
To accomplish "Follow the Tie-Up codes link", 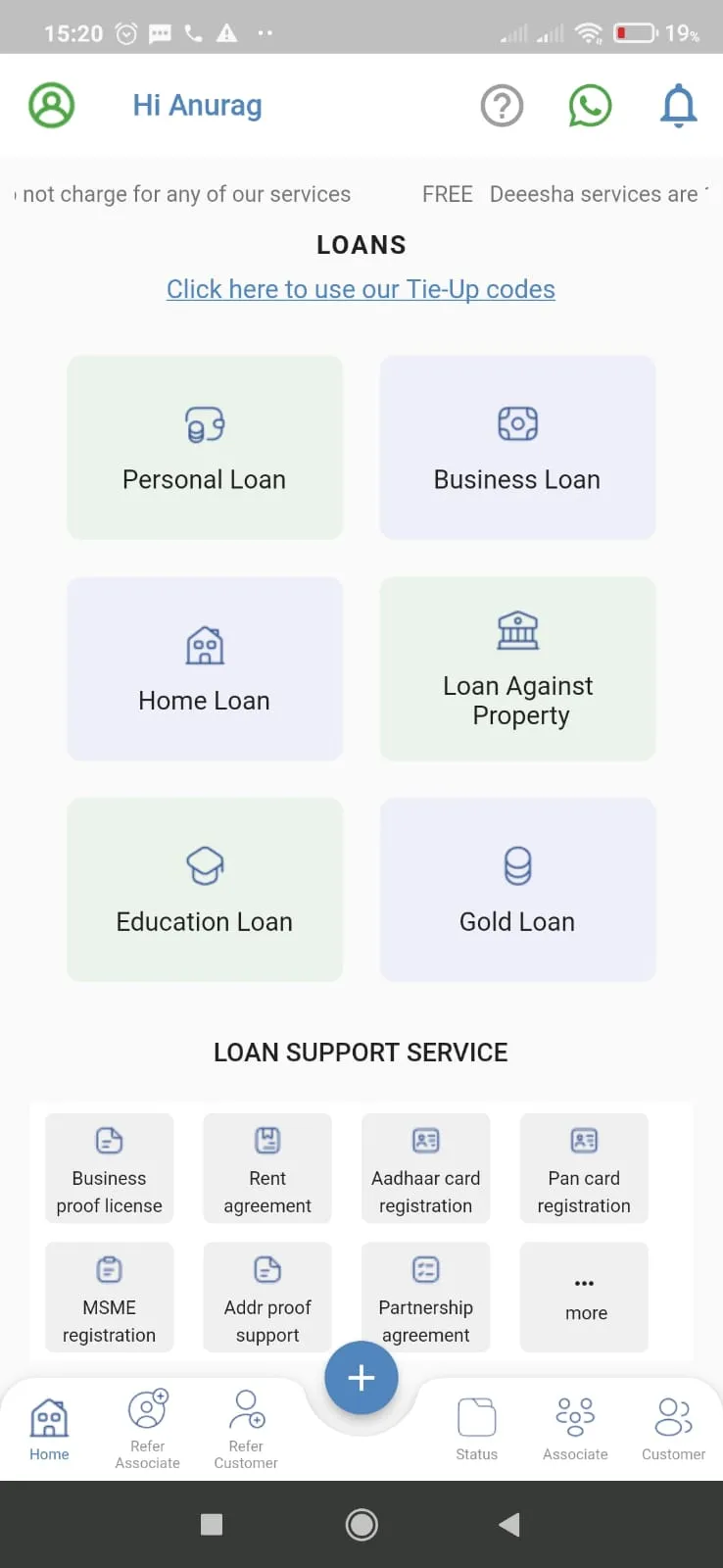I will click(361, 289).
